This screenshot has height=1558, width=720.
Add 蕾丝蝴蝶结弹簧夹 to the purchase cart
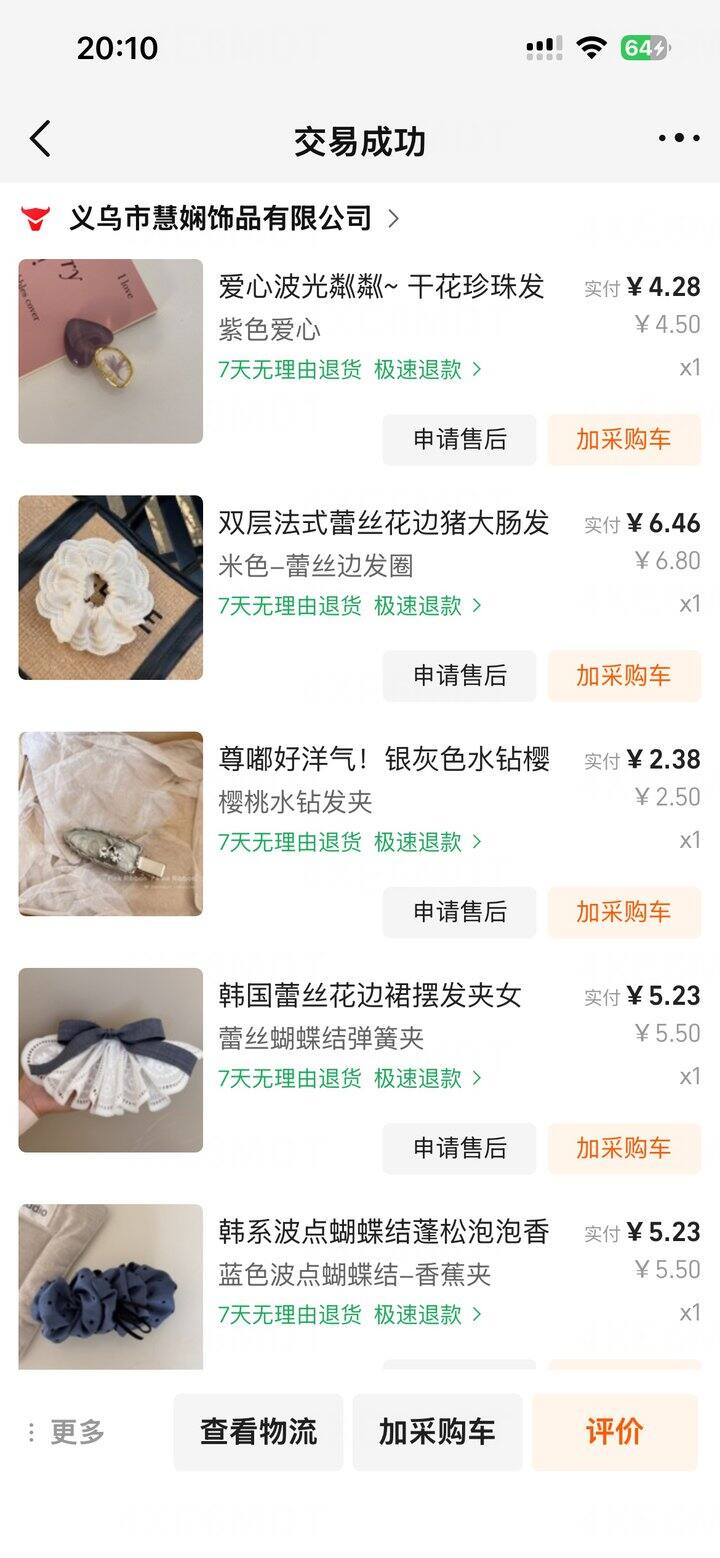[x=623, y=1148]
